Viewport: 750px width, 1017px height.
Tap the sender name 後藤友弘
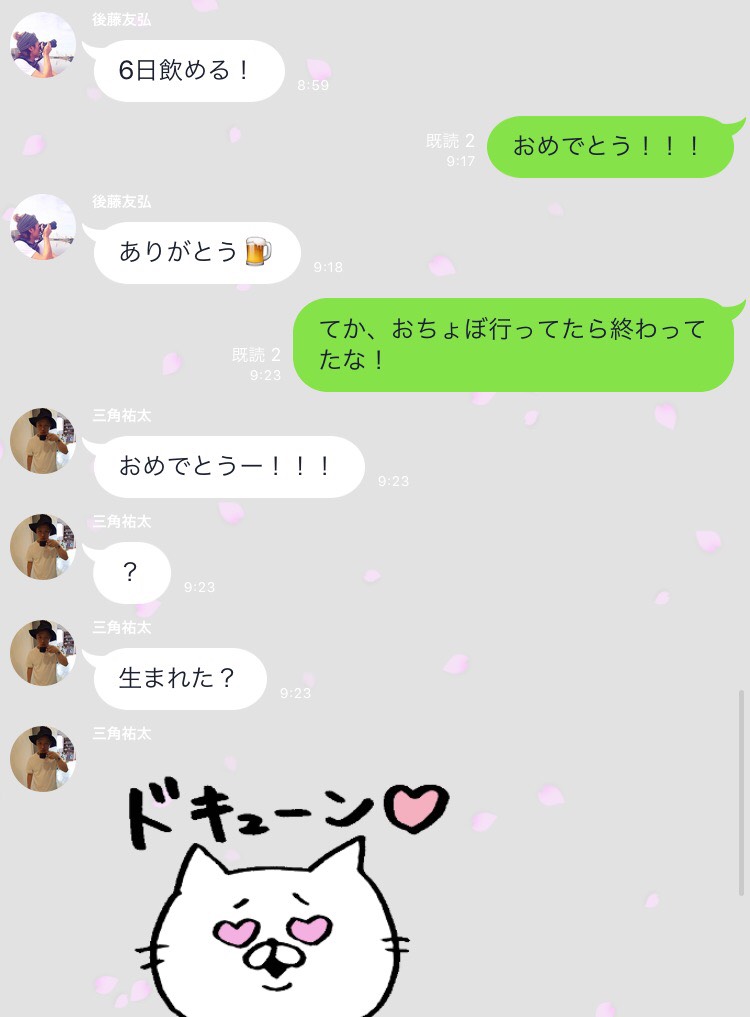pos(121,19)
